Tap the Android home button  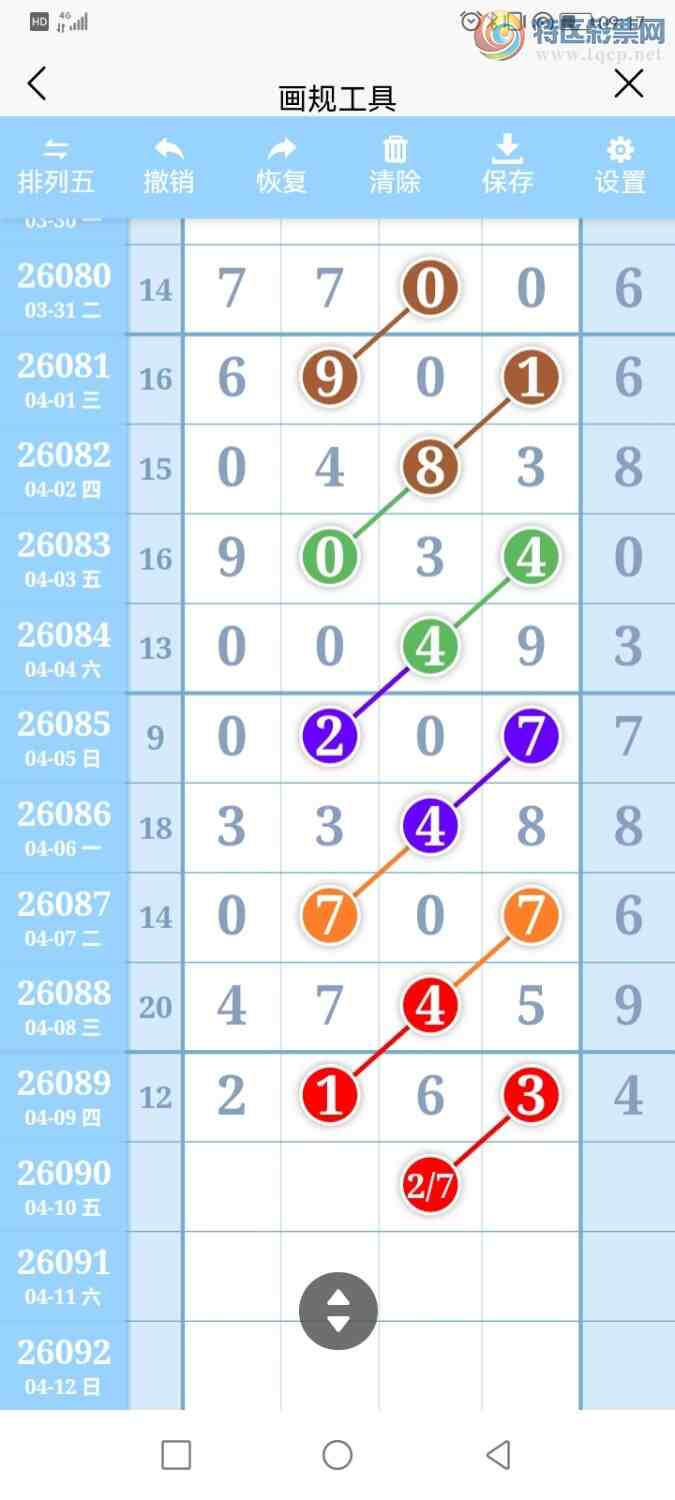tap(337, 1455)
